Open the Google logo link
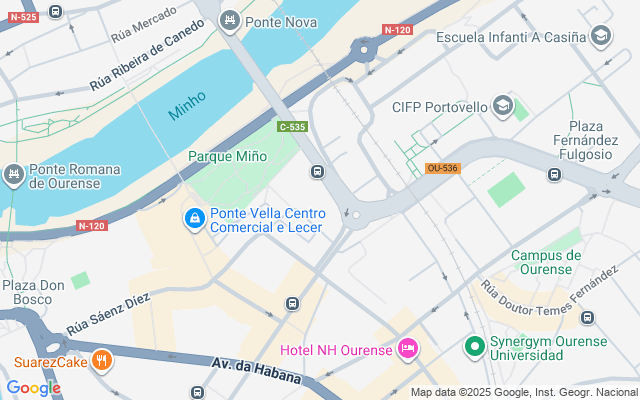Screen dimensions: 640x400 (x=33, y=387)
